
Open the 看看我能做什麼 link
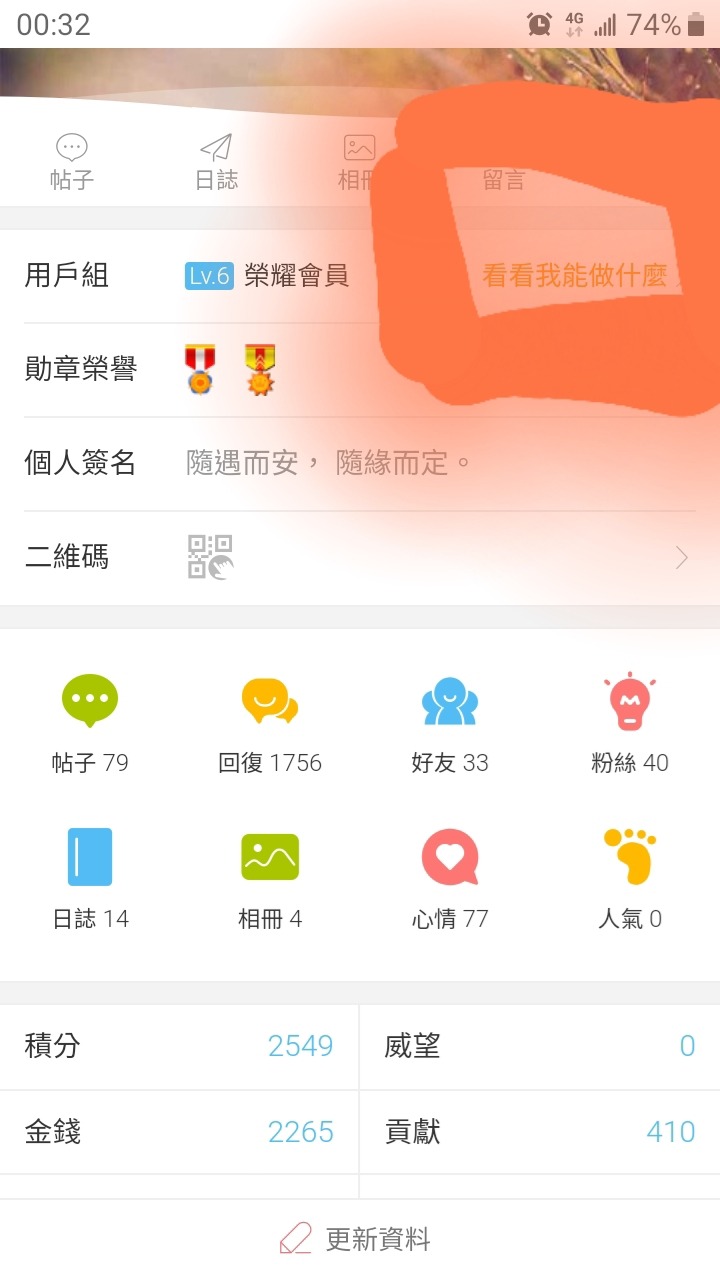pos(574,276)
